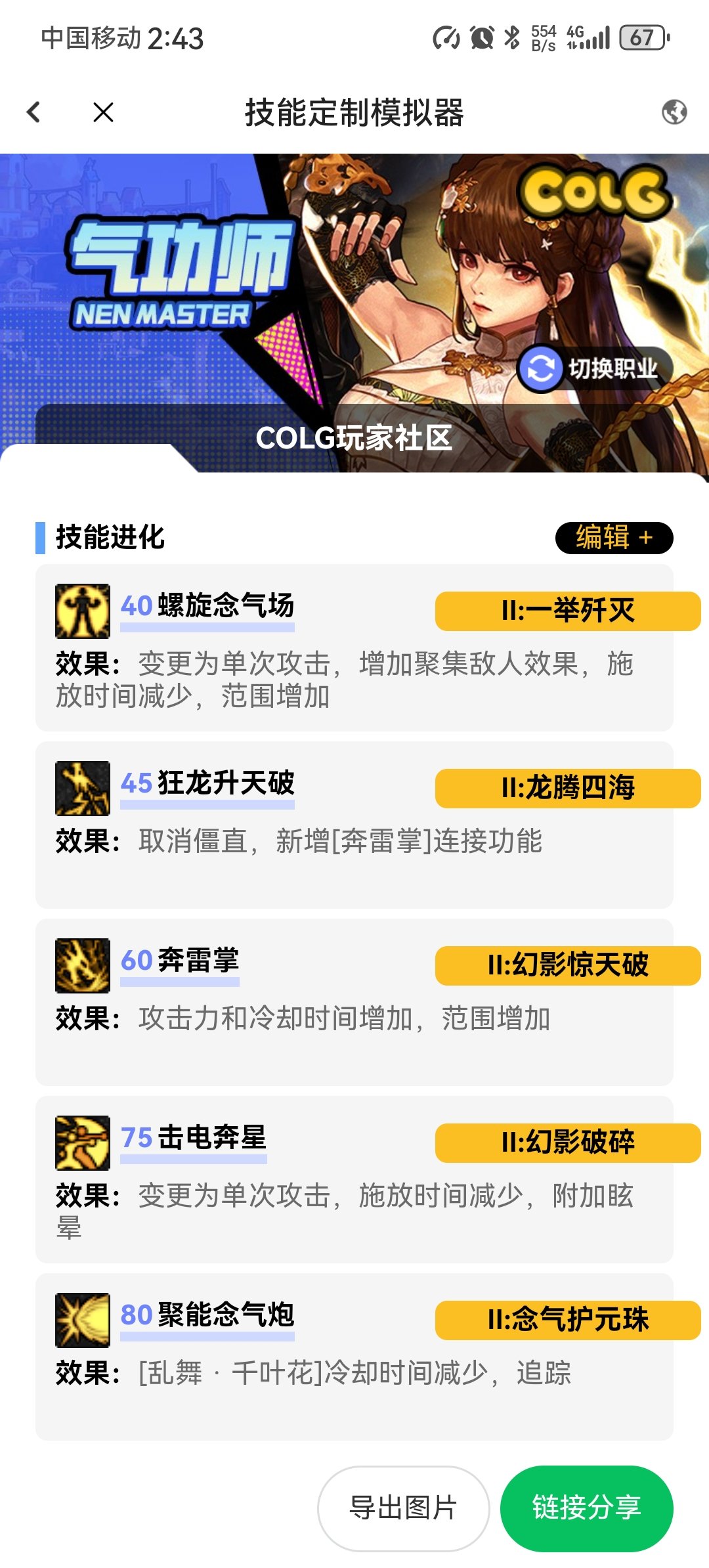Share via the green 链接分享 button

click(587, 1508)
